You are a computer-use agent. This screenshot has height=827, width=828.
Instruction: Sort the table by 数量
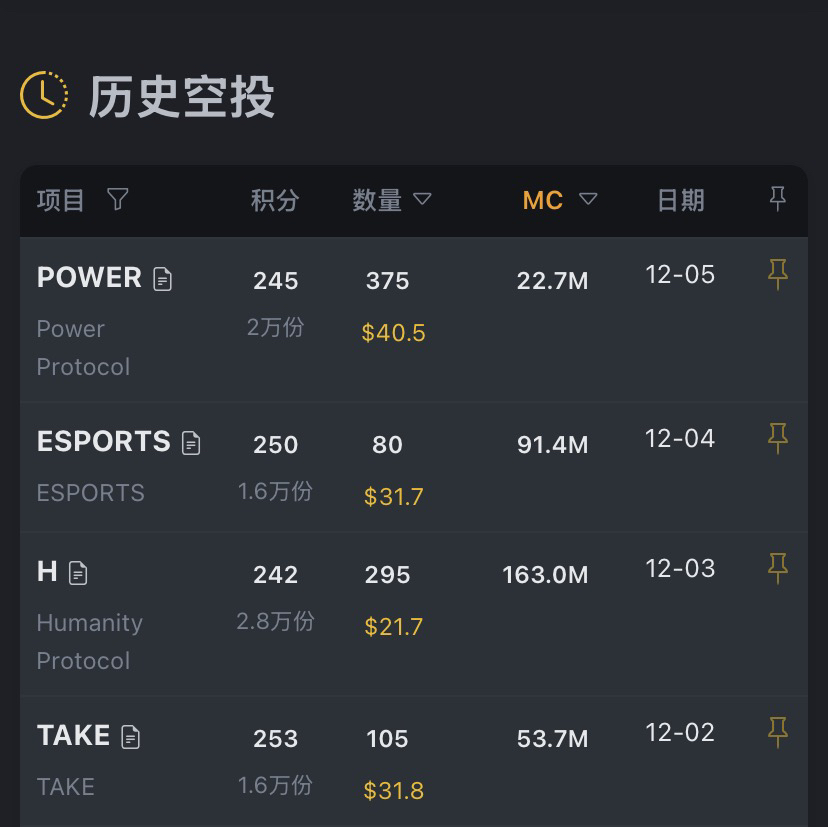[x=422, y=199]
